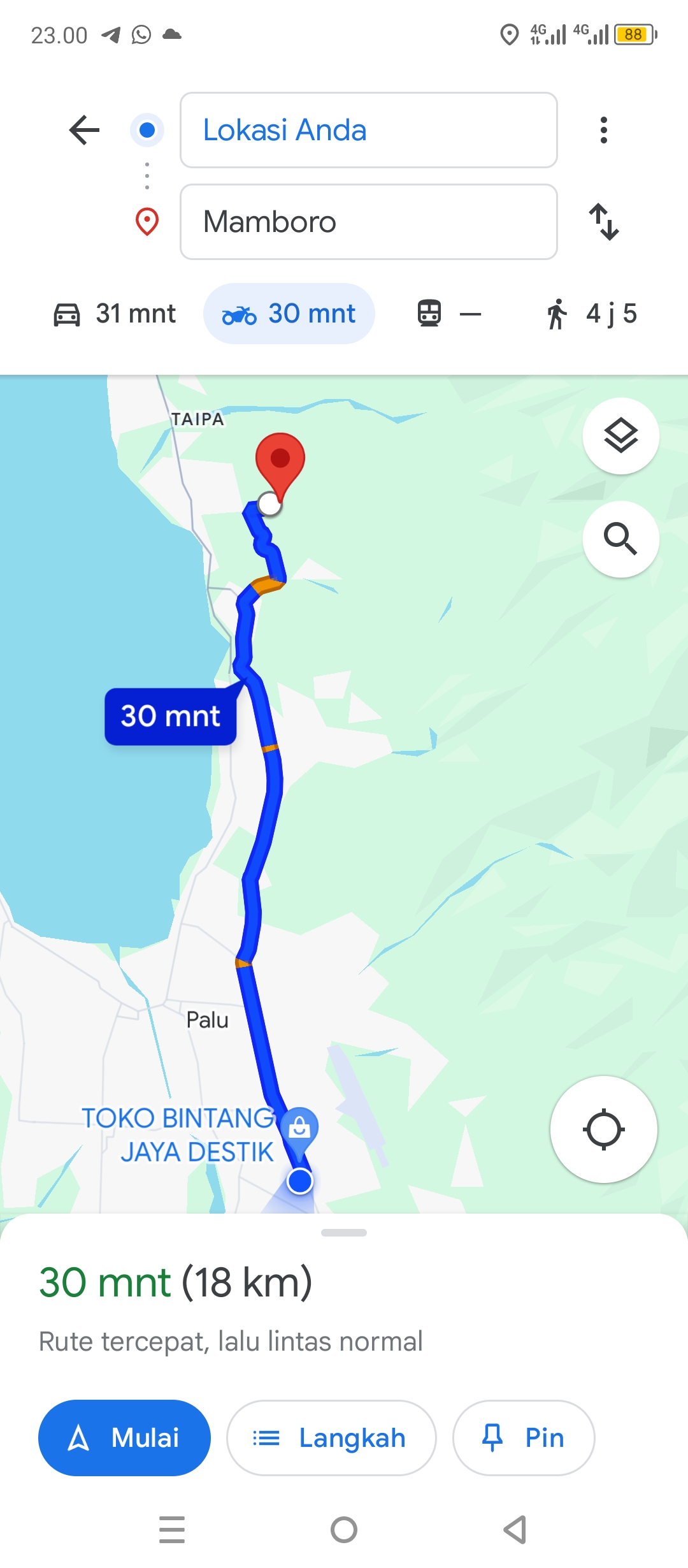Image resolution: width=688 pixels, height=1568 pixels.
Task: Open the three-dot overflow menu
Action: pos(603,130)
